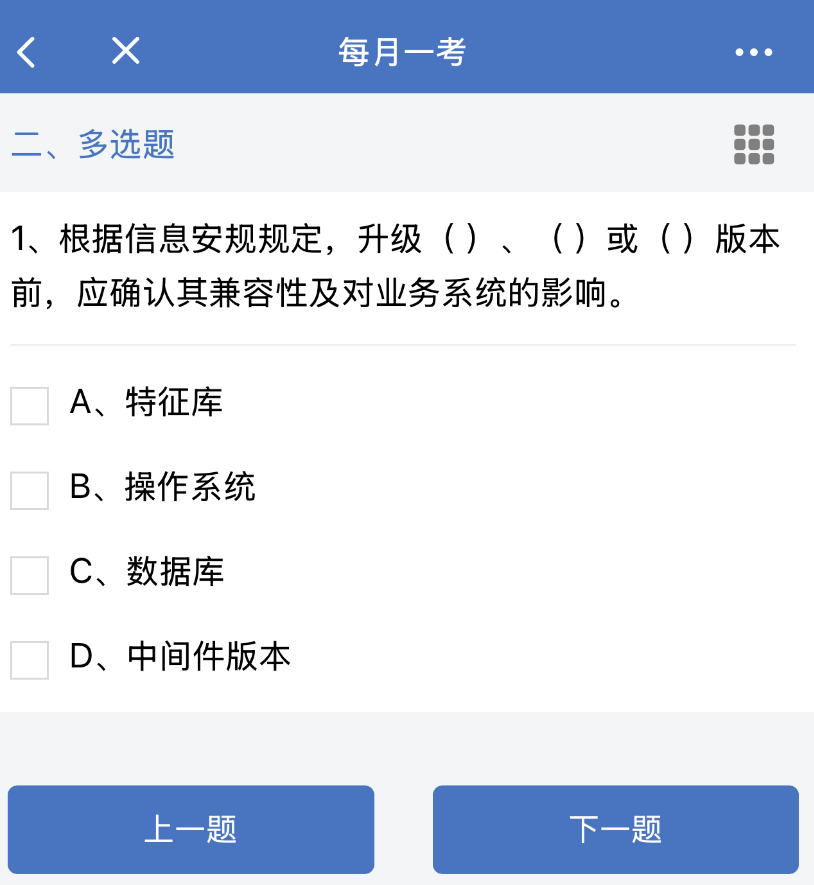Tick option C、数据库
The width and height of the screenshot is (814, 885).
29,575
